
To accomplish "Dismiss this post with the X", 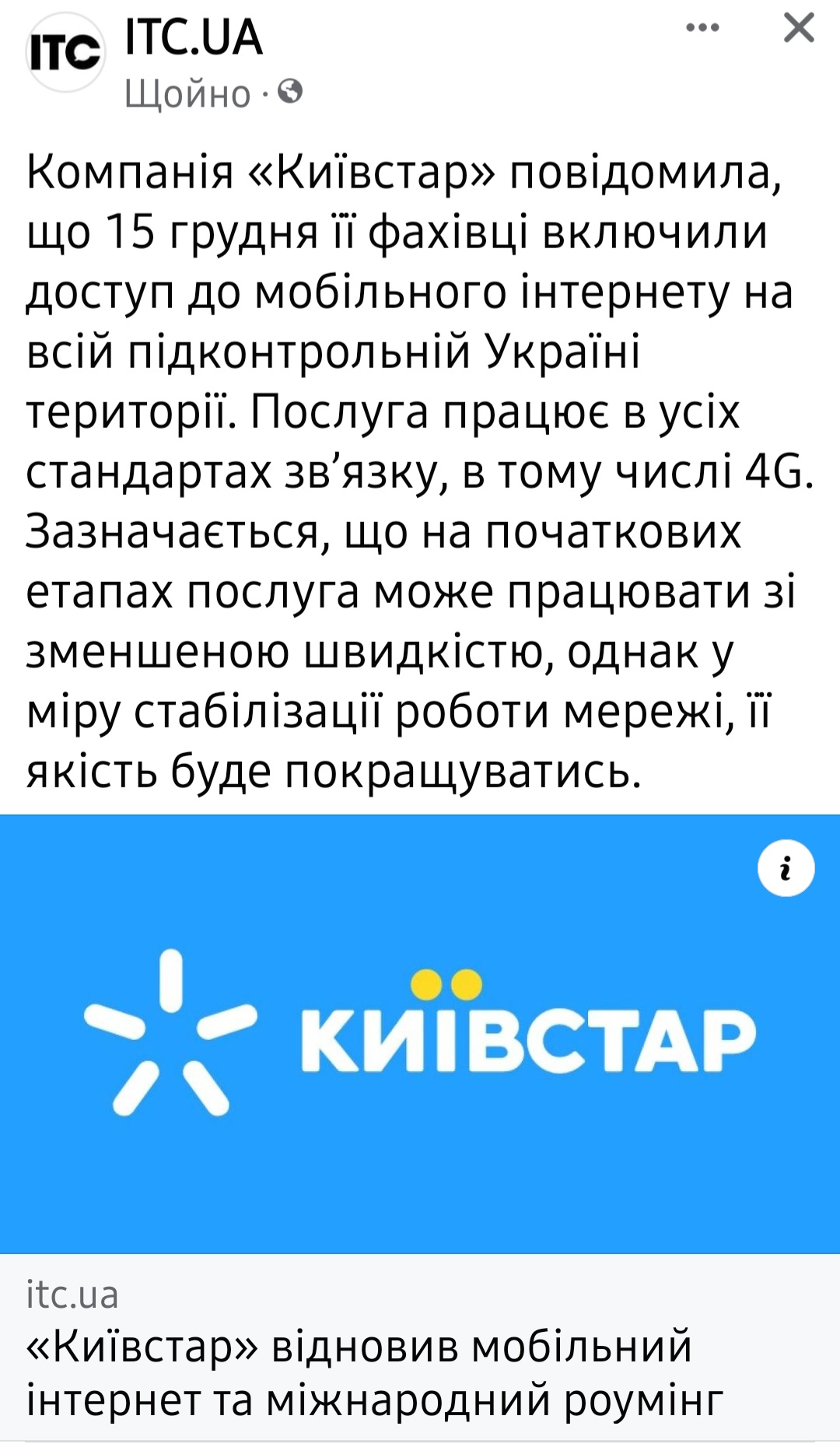I will [x=799, y=29].
